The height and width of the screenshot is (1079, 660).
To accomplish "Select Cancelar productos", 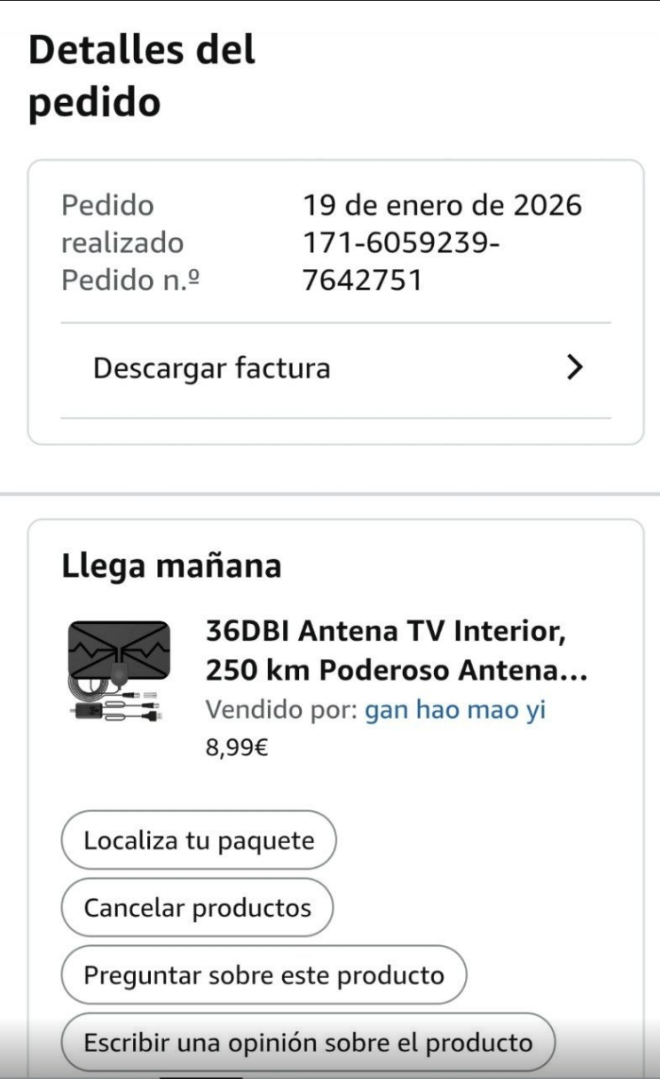I will (197, 908).
